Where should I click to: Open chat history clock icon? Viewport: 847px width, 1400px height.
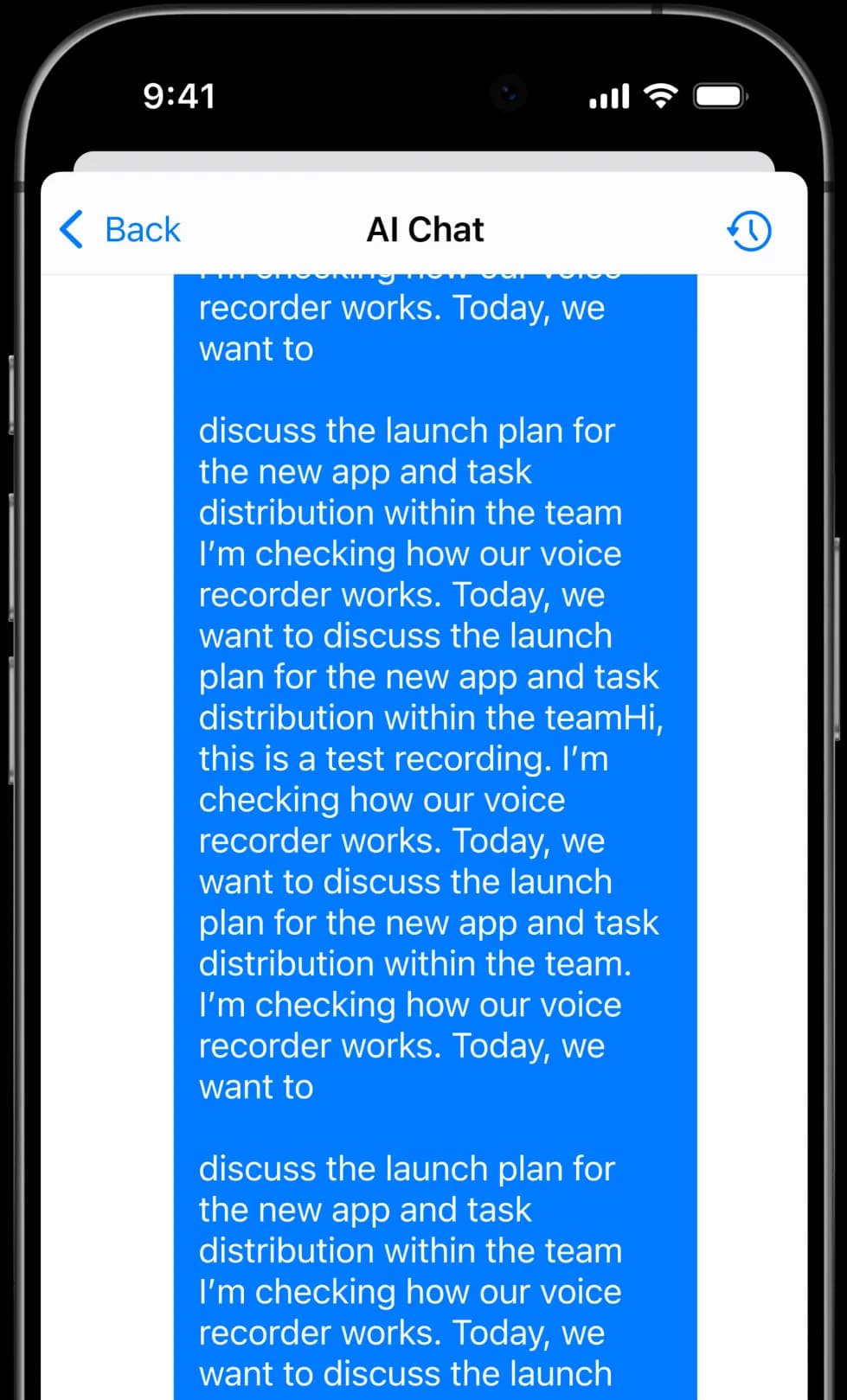748,231
